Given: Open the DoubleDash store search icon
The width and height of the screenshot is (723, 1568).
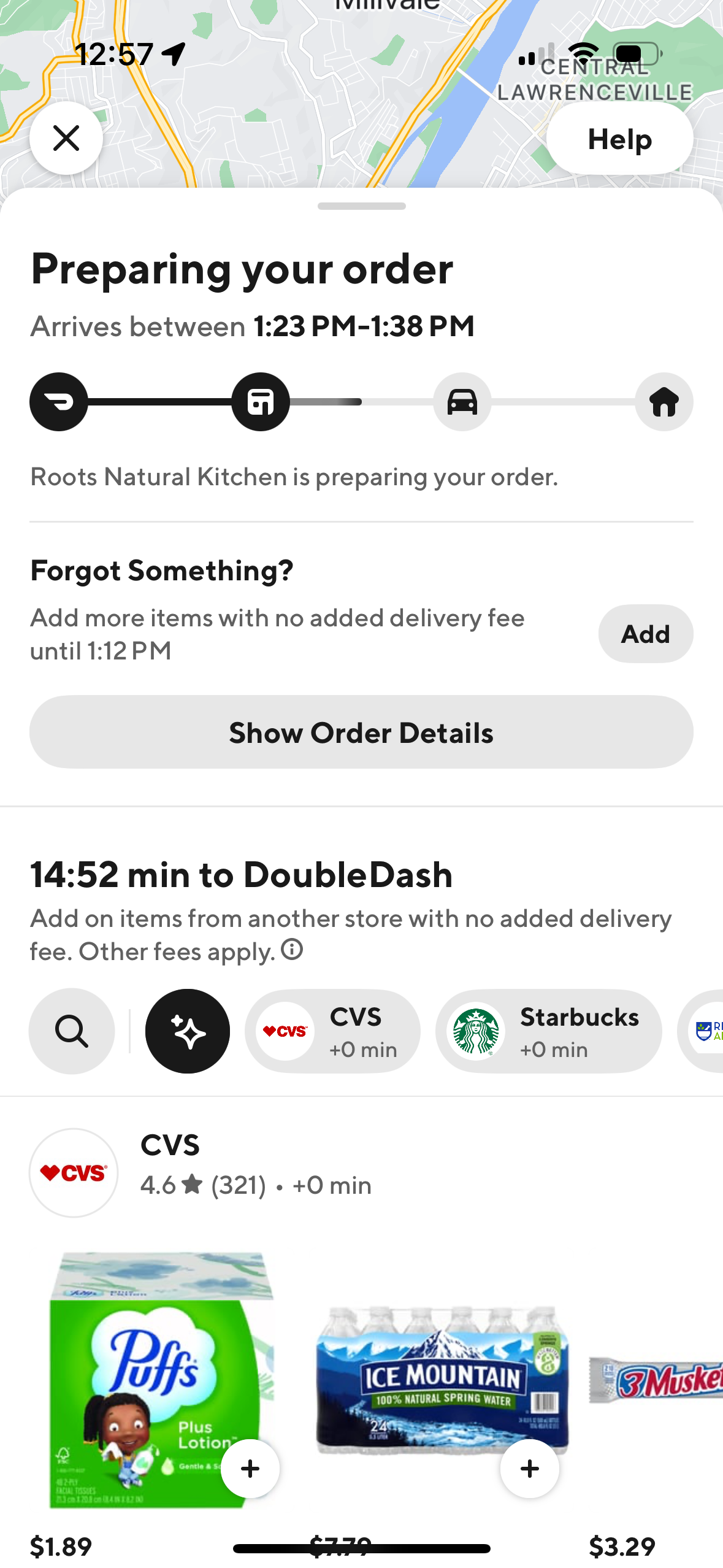Looking at the screenshot, I should point(72,1031).
